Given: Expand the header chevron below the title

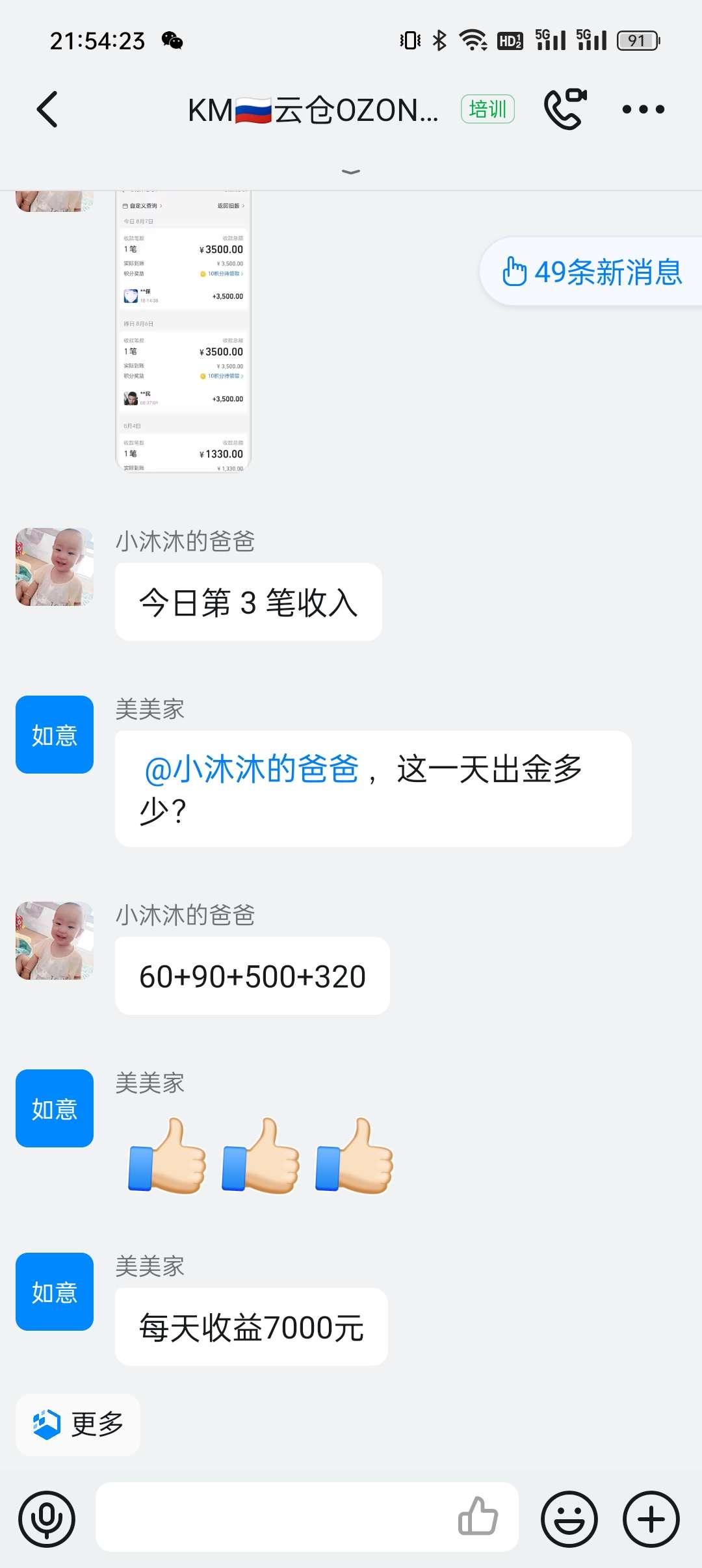Looking at the screenshot, I should [350, 172].
